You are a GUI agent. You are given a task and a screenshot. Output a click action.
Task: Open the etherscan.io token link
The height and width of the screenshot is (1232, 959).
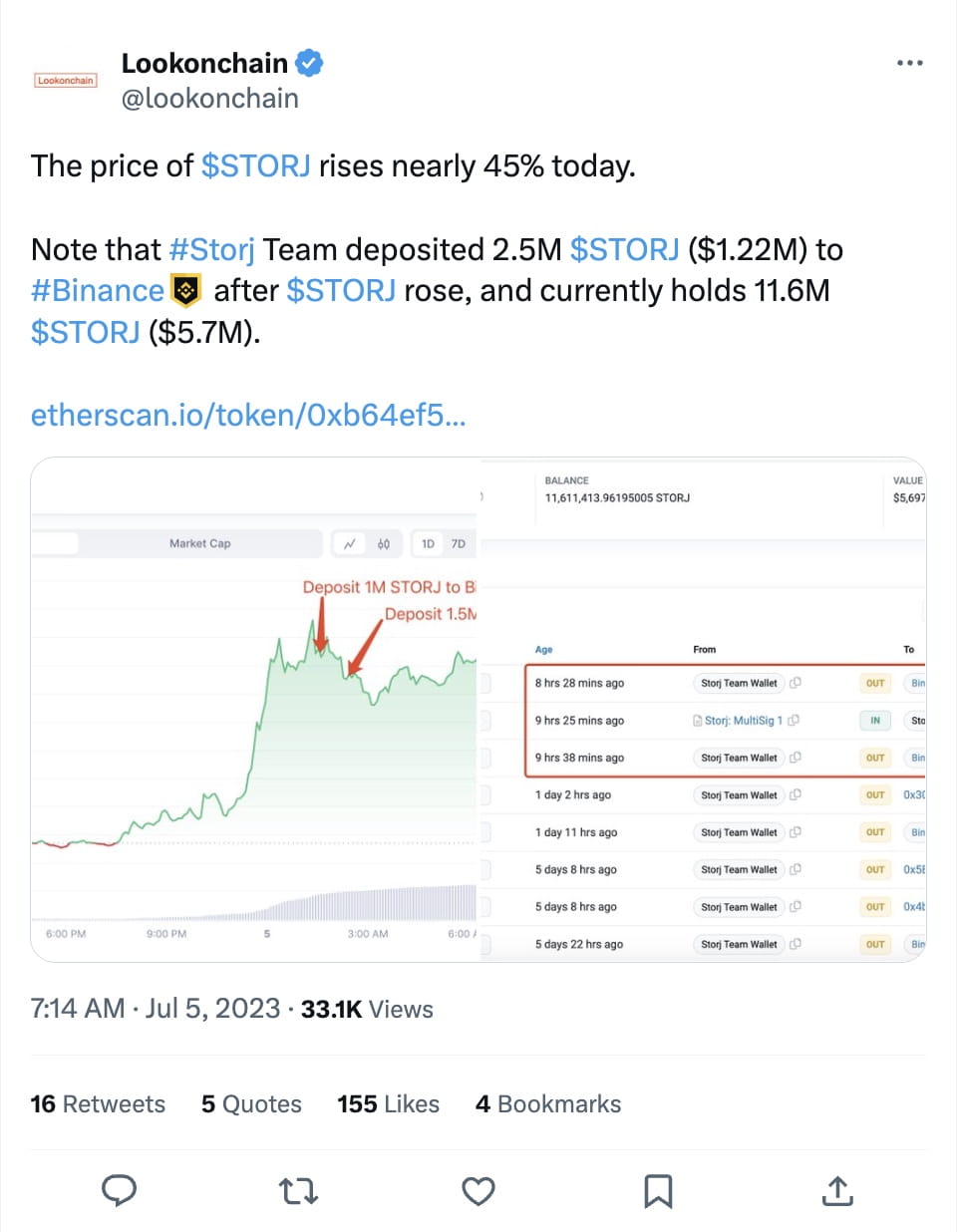[x=248, y=415]
